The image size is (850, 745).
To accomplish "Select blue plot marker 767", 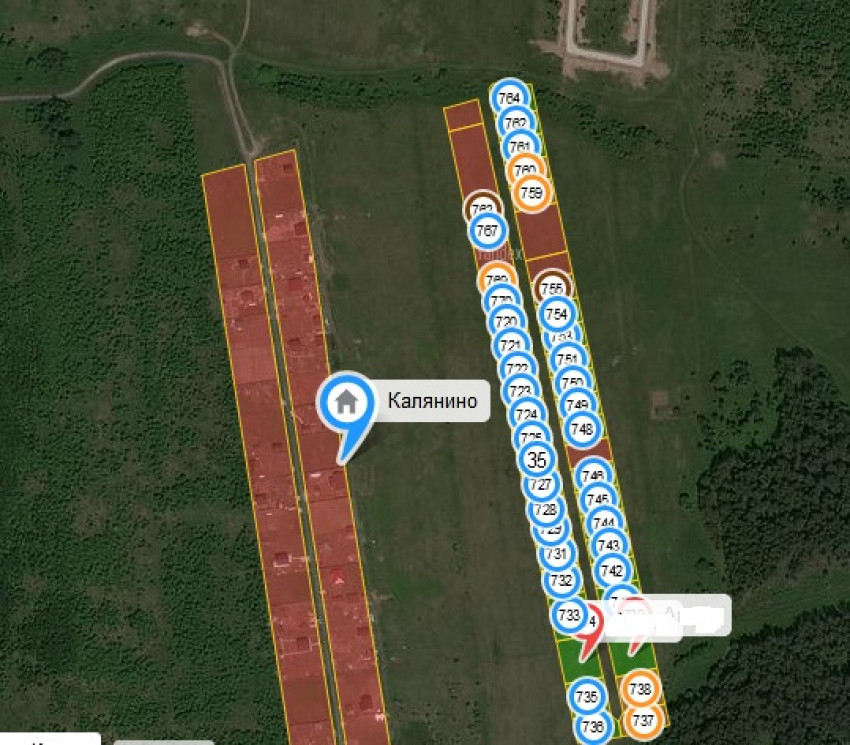I will 487,231.
